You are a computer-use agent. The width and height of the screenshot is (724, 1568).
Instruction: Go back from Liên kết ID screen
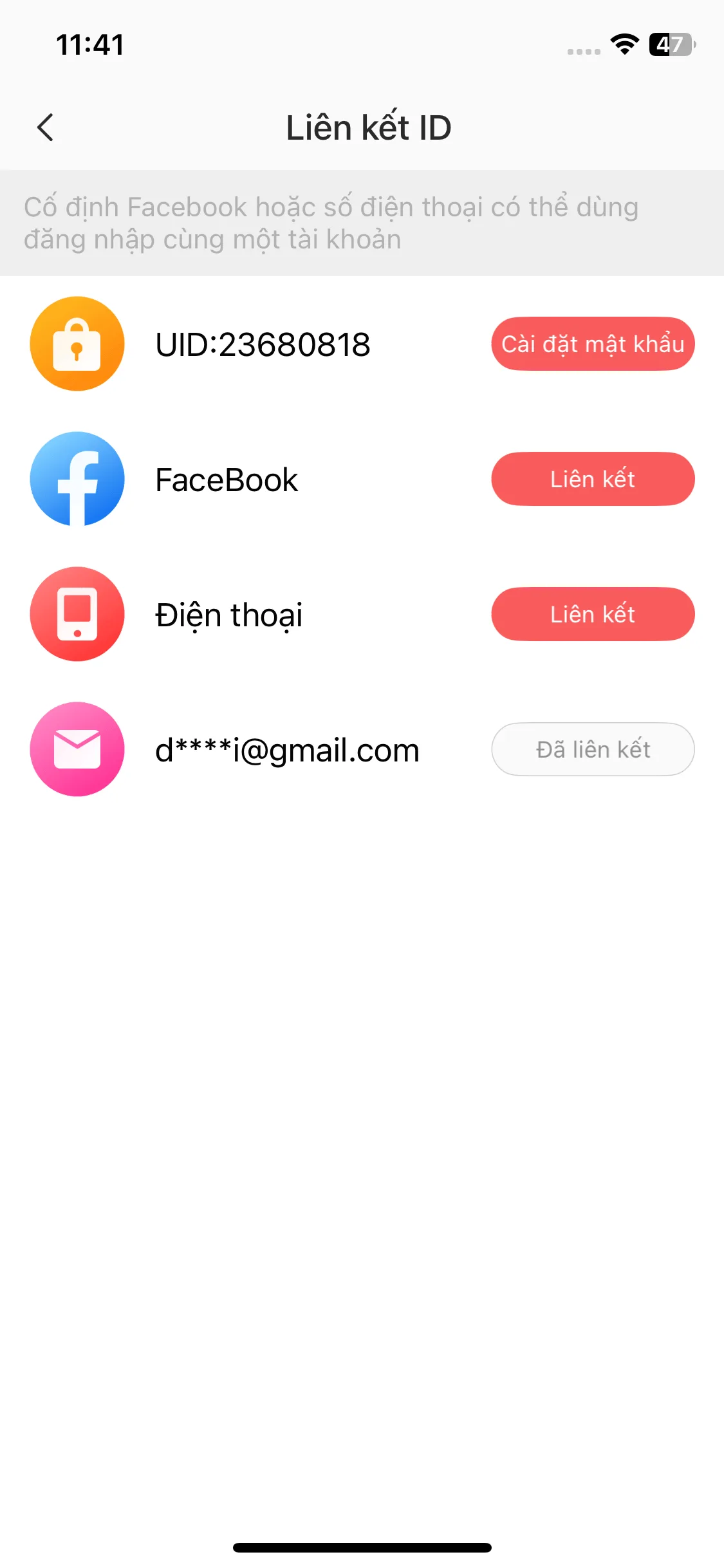click(x=45, y=127)
